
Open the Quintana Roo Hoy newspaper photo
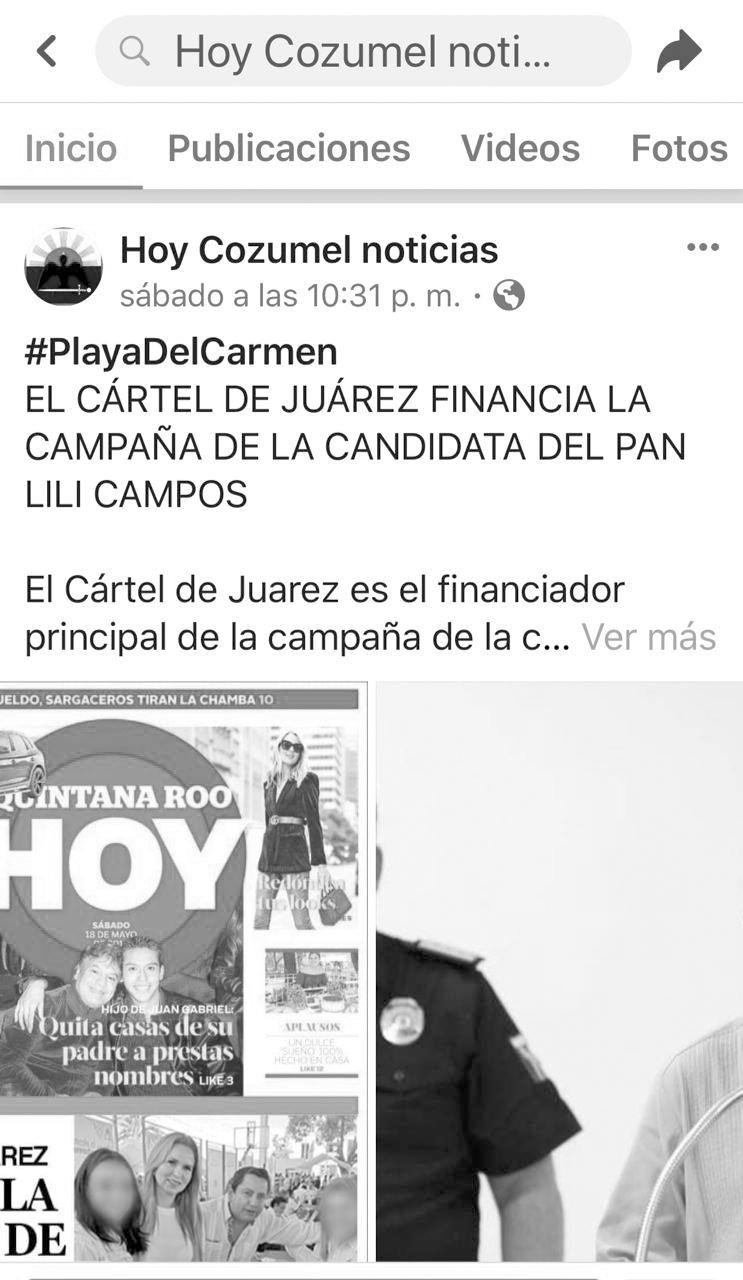click(183, 970)
